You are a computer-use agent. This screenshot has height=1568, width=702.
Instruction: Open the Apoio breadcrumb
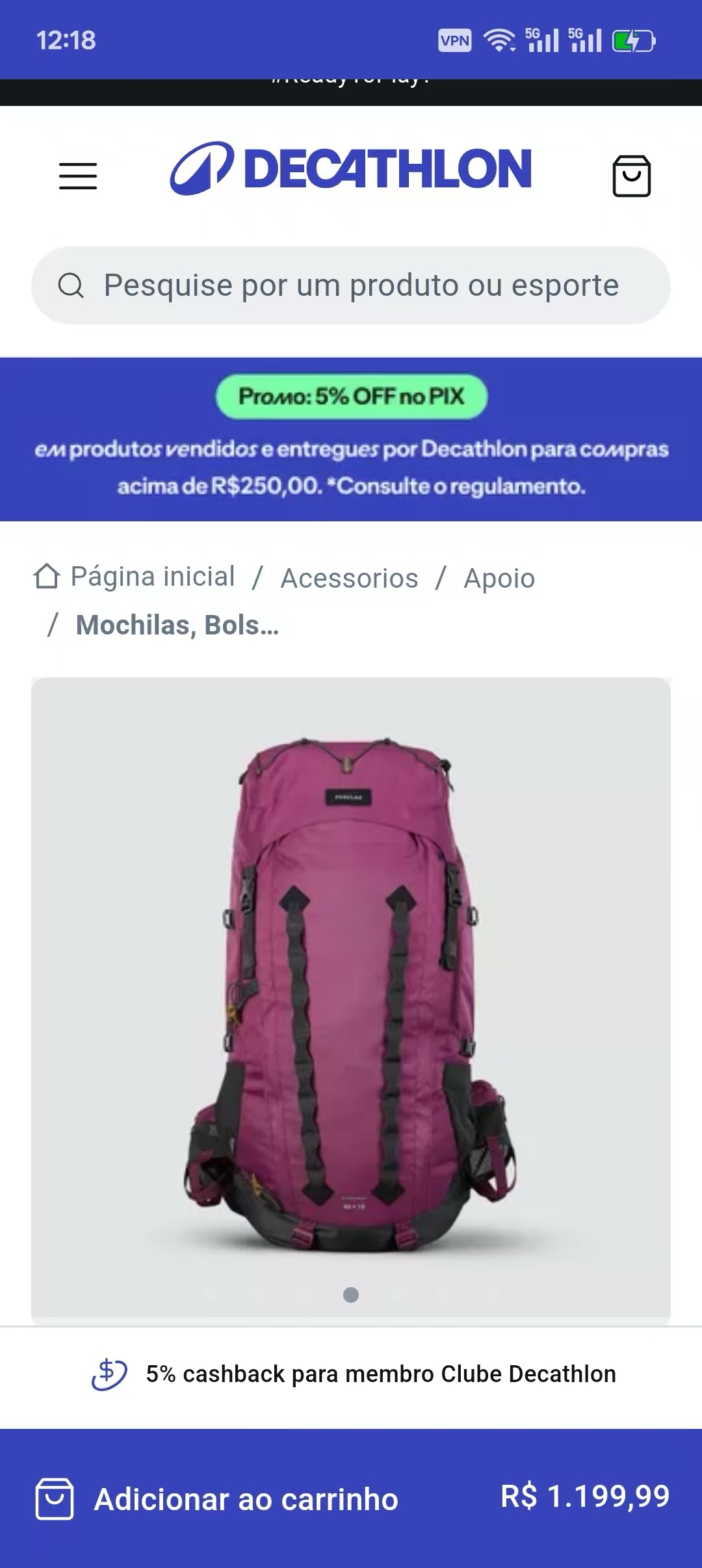pyautogui.click(x=499, y=578)
